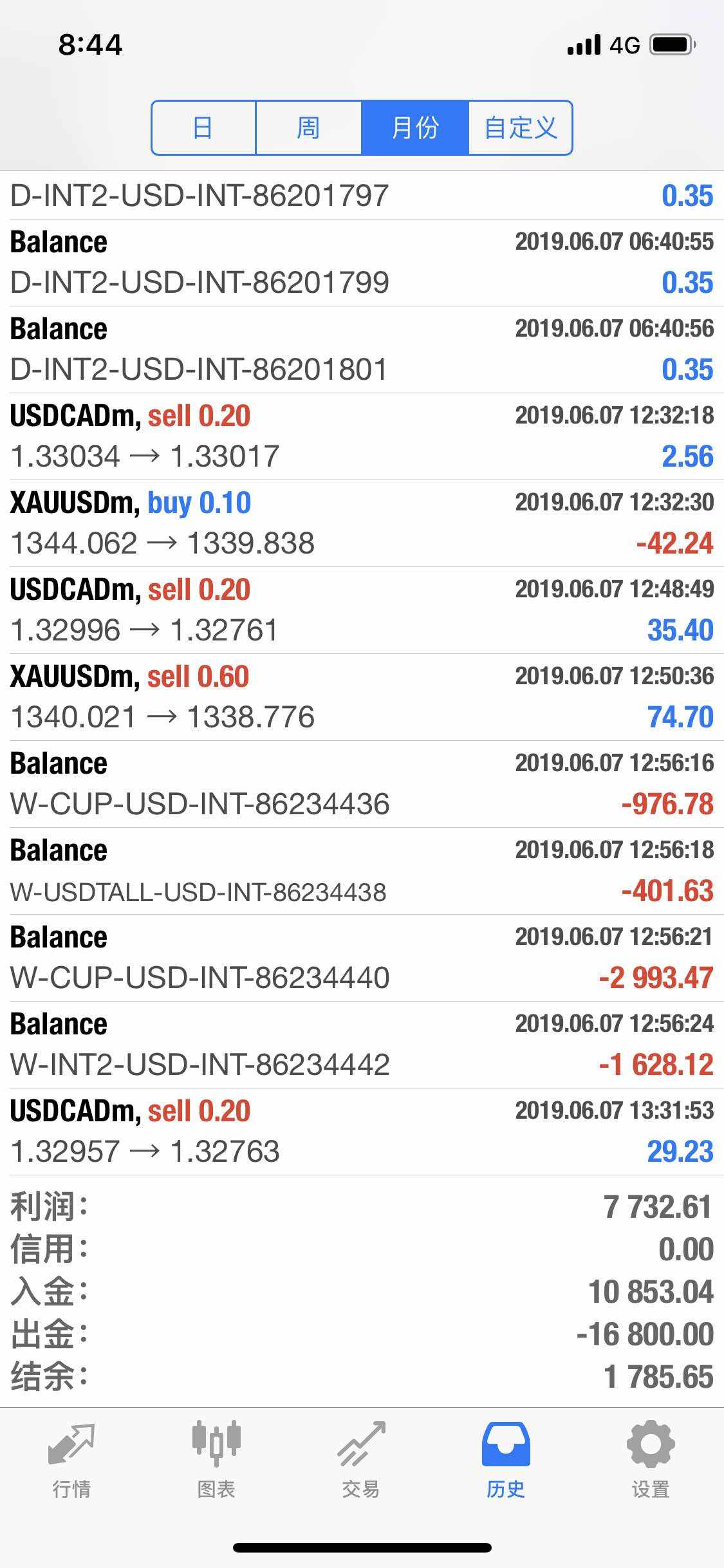724x1568 pixels.
Task: Select Balance entry W-INT2-USD-INT-86234442
Action: click(x=362, y=1045)
